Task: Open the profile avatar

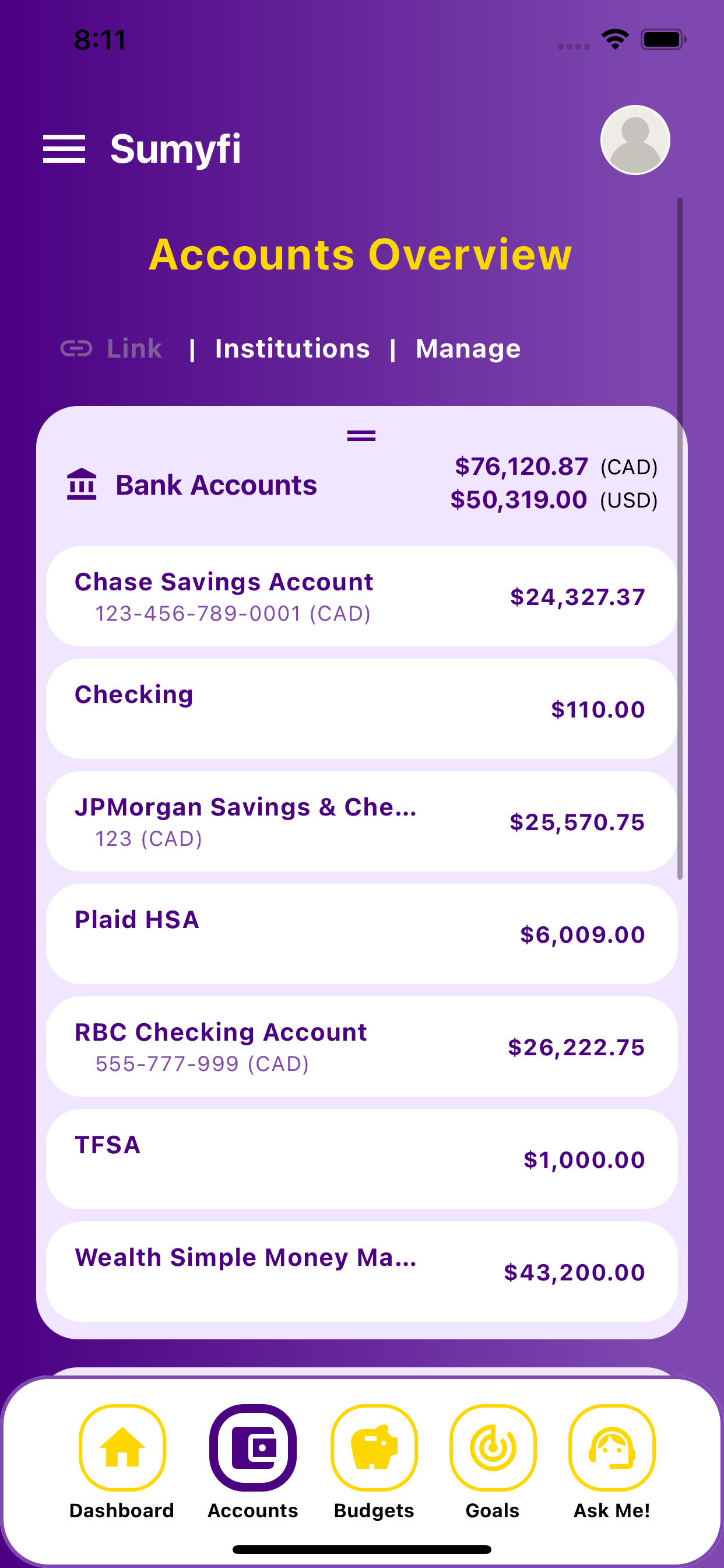Action: 635,140
